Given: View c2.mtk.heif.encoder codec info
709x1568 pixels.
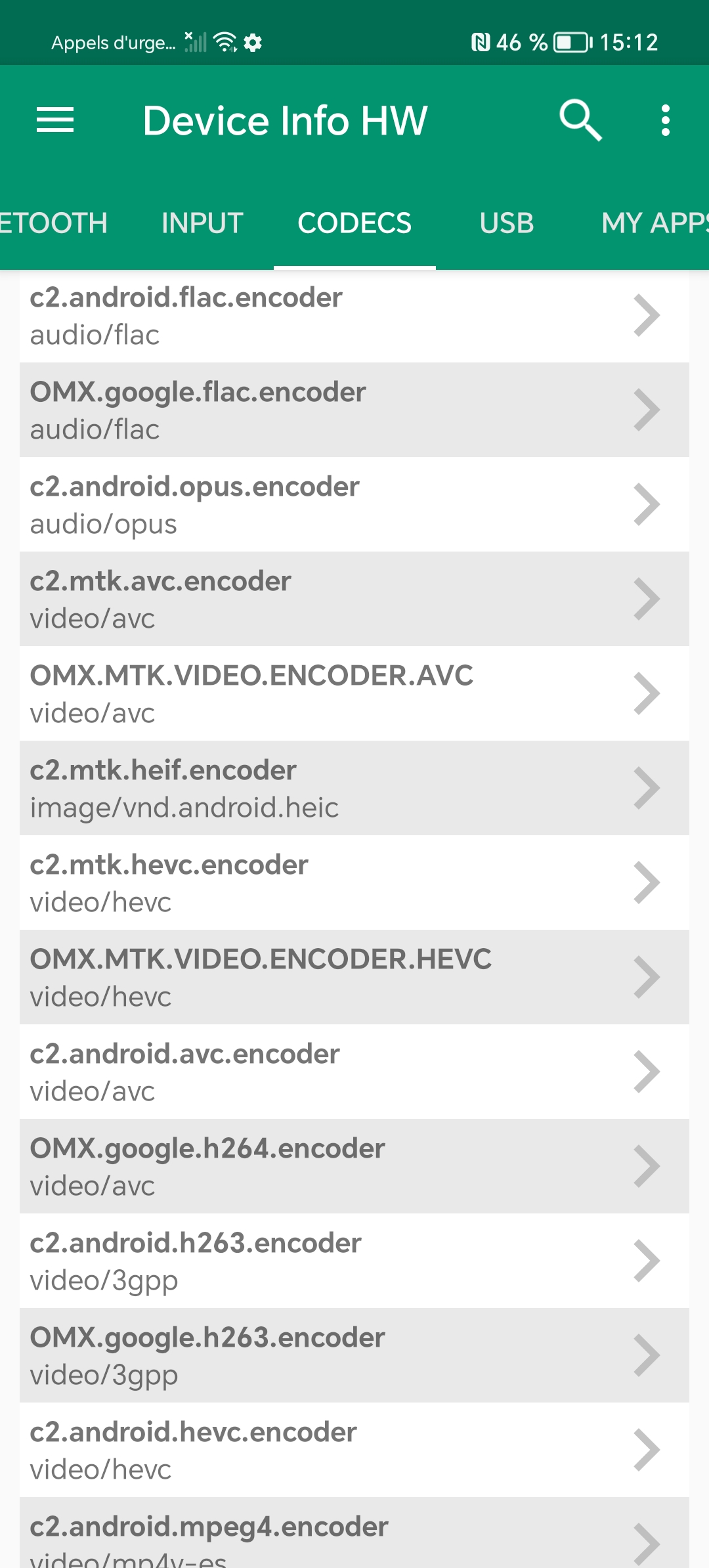Looking at the screenshot, I should (x=354, y=789).
